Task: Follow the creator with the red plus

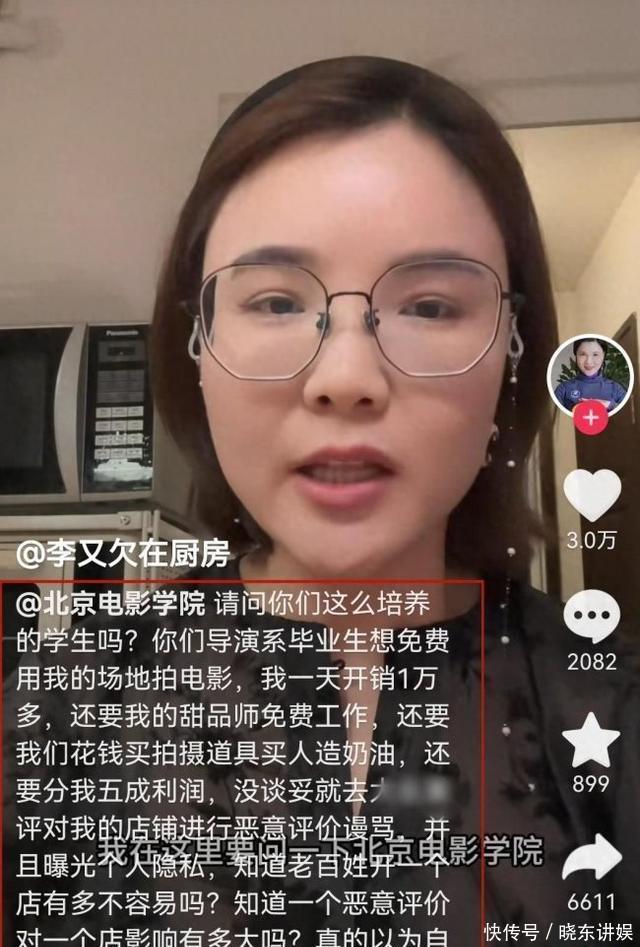Action: 590,417
